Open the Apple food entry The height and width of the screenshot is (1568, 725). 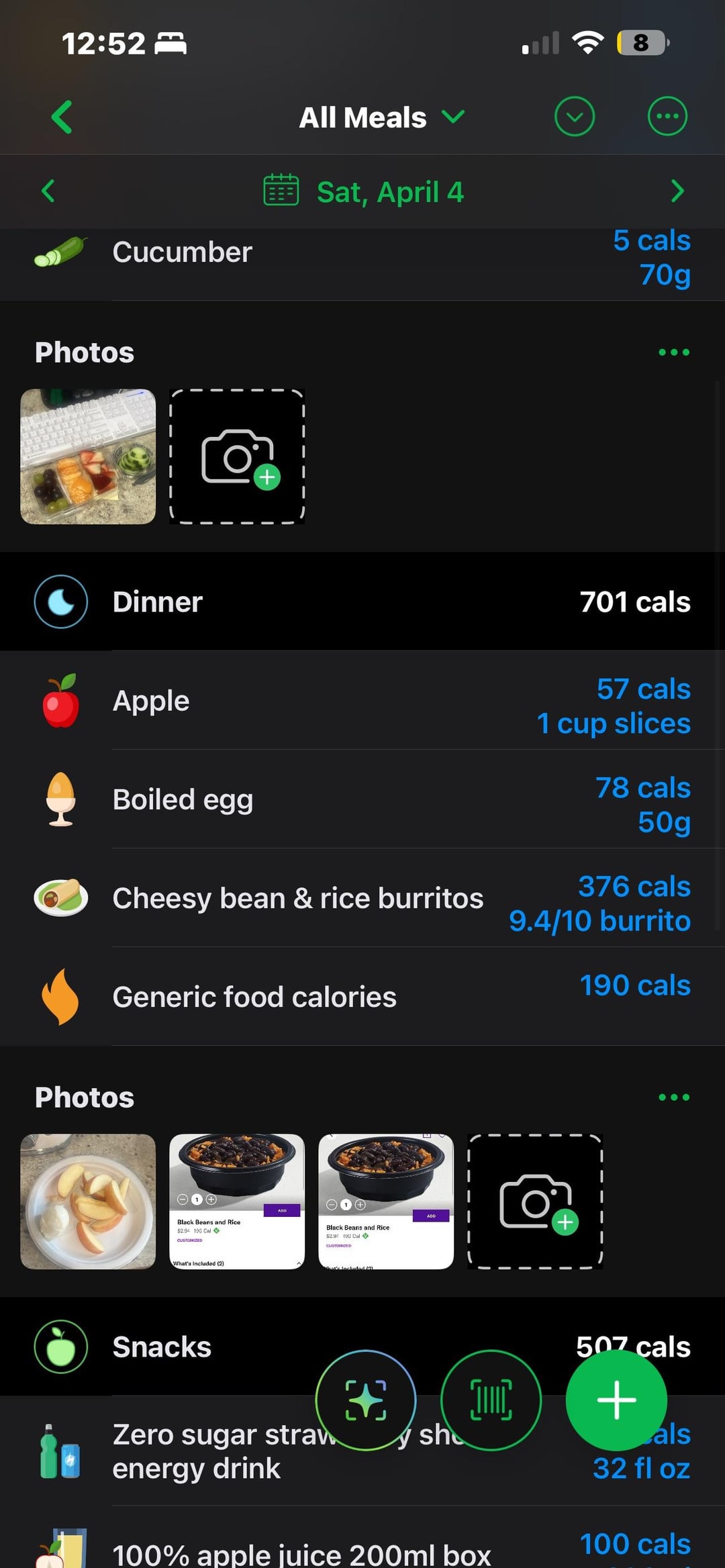362,701
